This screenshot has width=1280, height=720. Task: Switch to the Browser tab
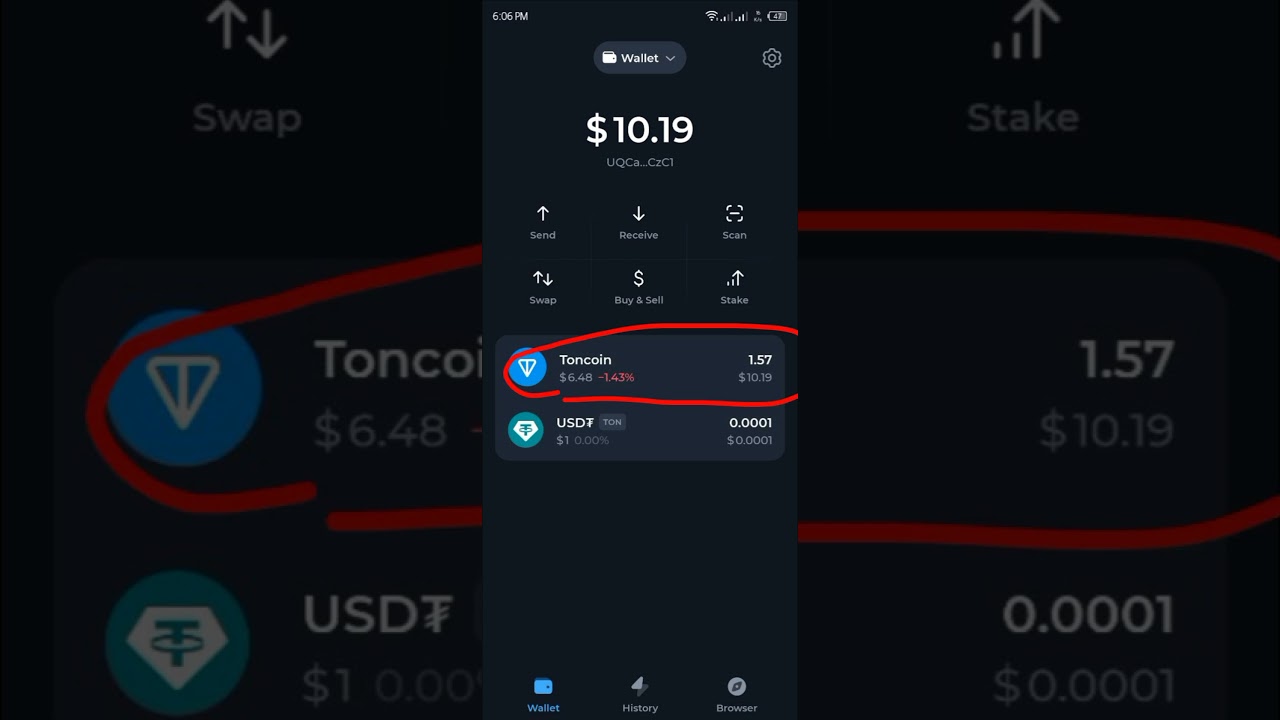click(x=736, y=694)
